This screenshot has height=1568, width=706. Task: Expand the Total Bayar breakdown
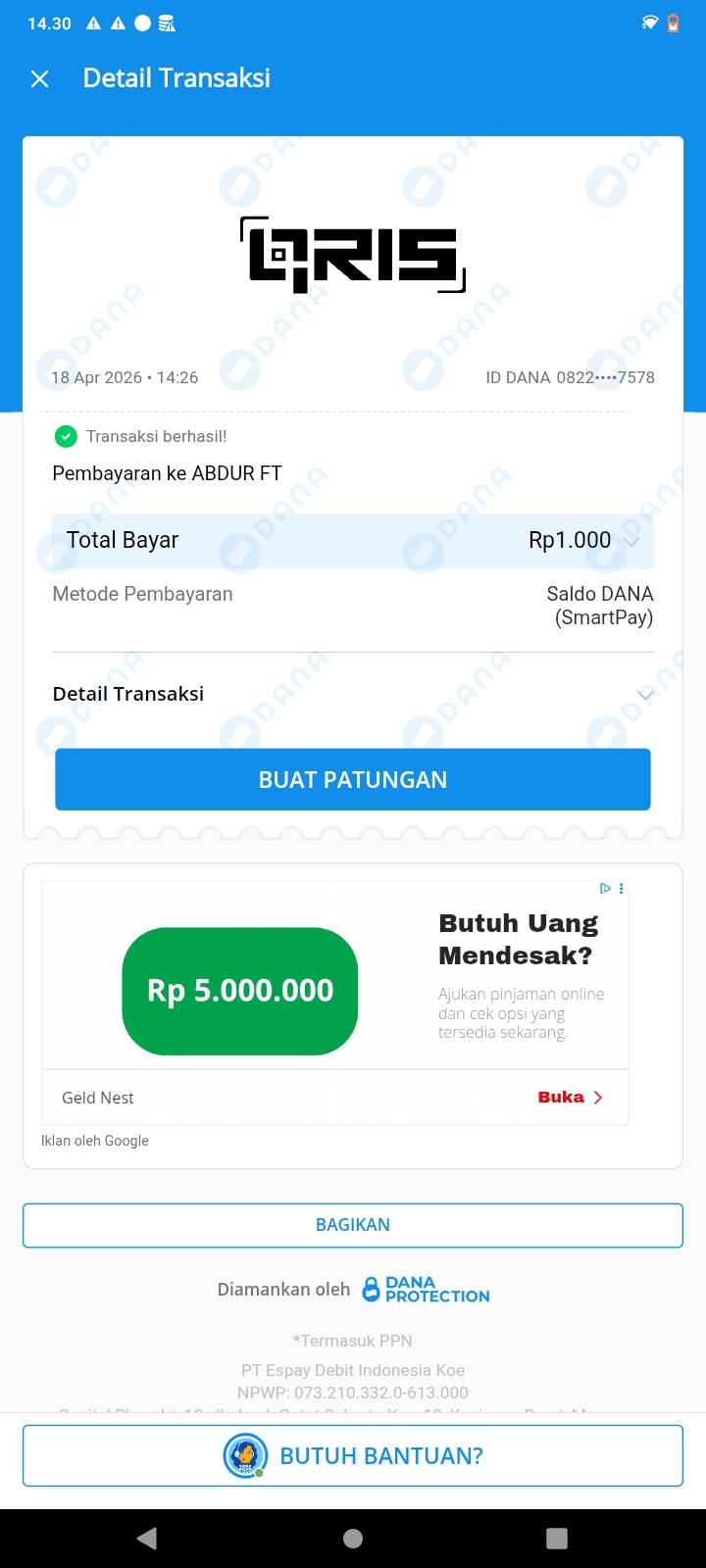point(631,541)
